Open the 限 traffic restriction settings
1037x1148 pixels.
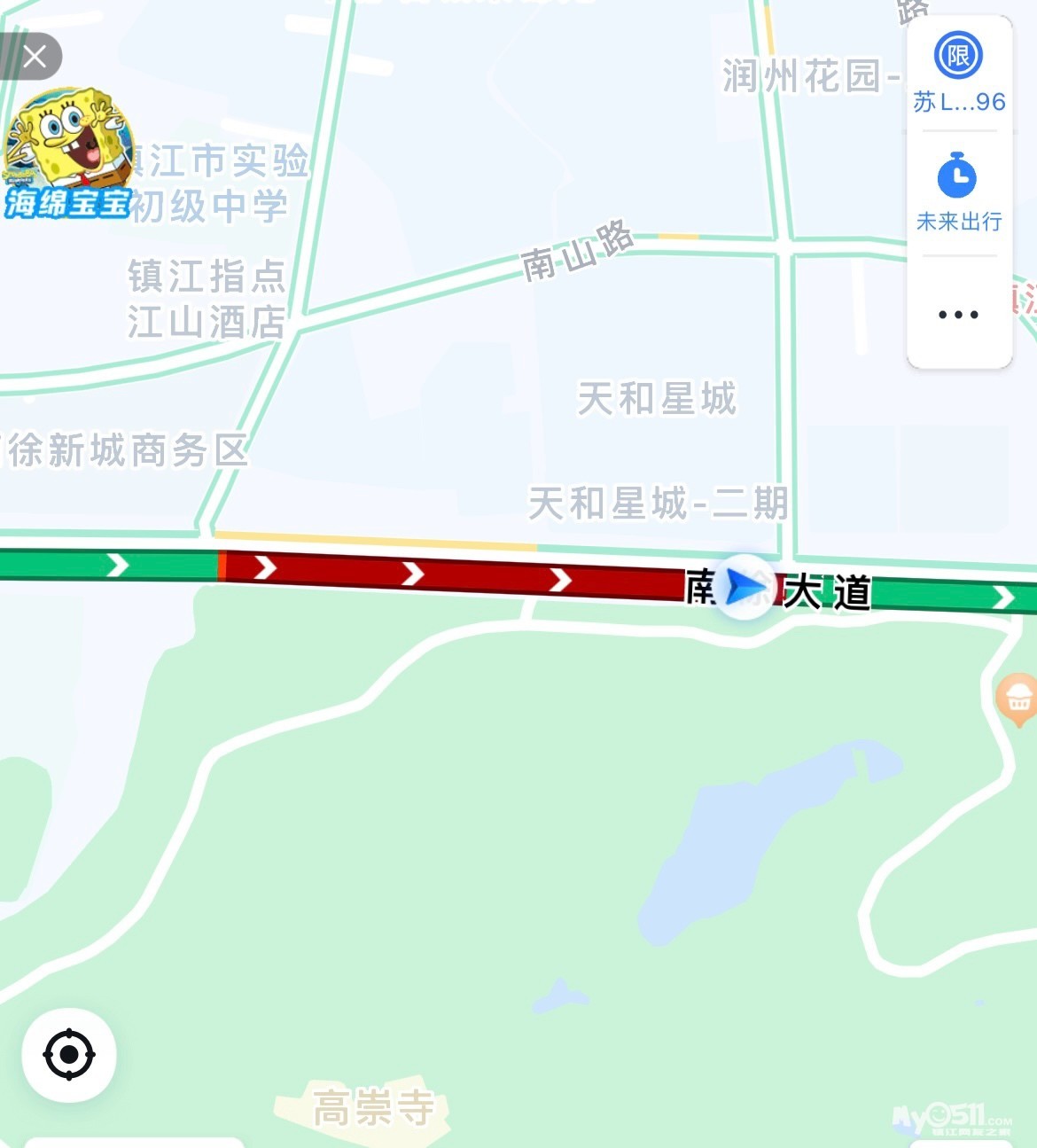[x=959, y=73]
